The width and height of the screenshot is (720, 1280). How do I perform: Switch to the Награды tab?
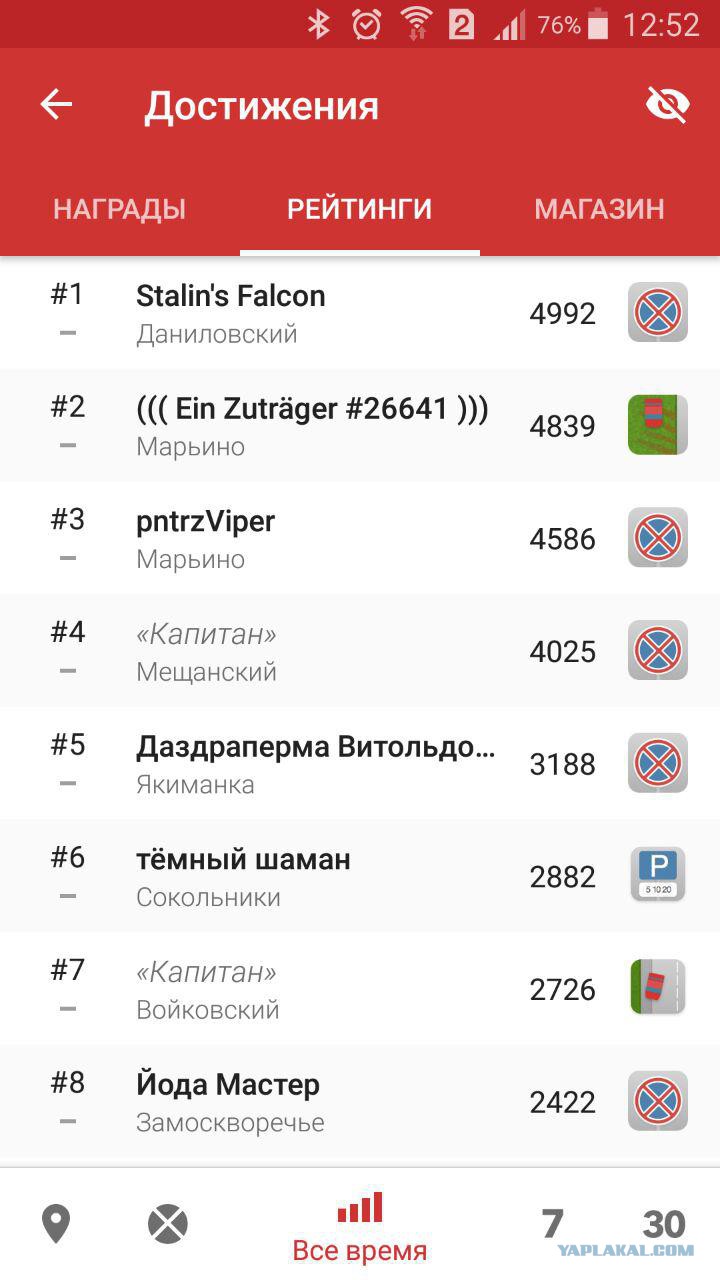[119, 209]
